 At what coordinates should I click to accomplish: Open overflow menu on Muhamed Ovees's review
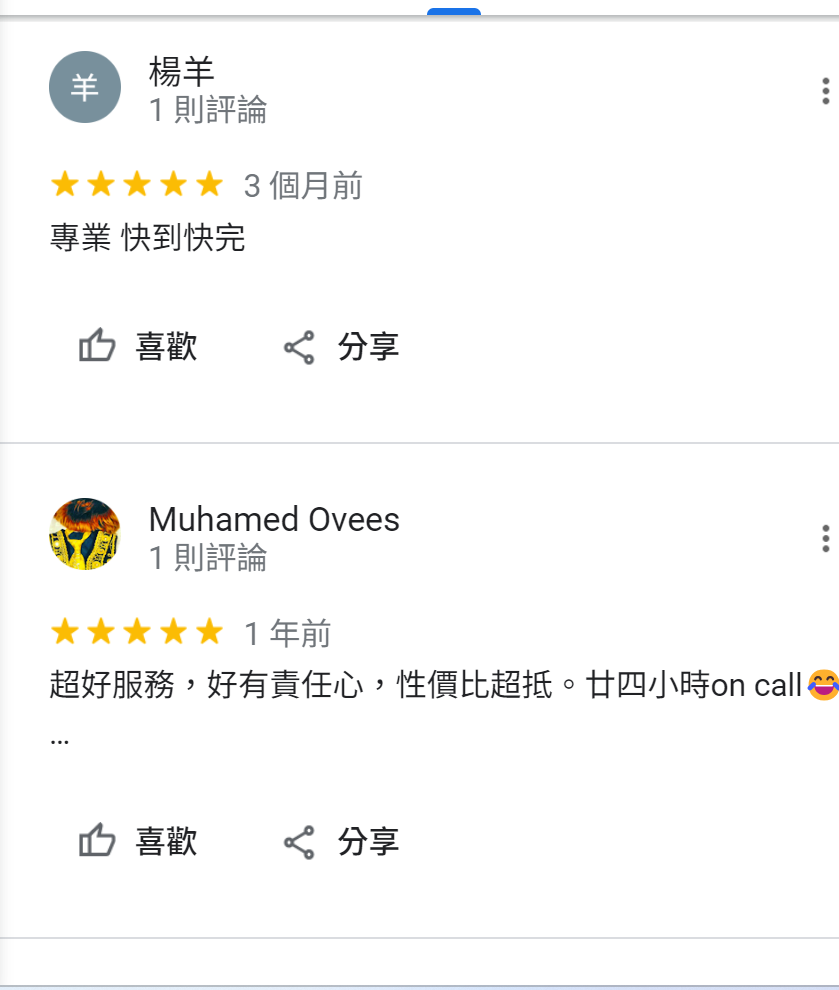[x=825, y=537]
